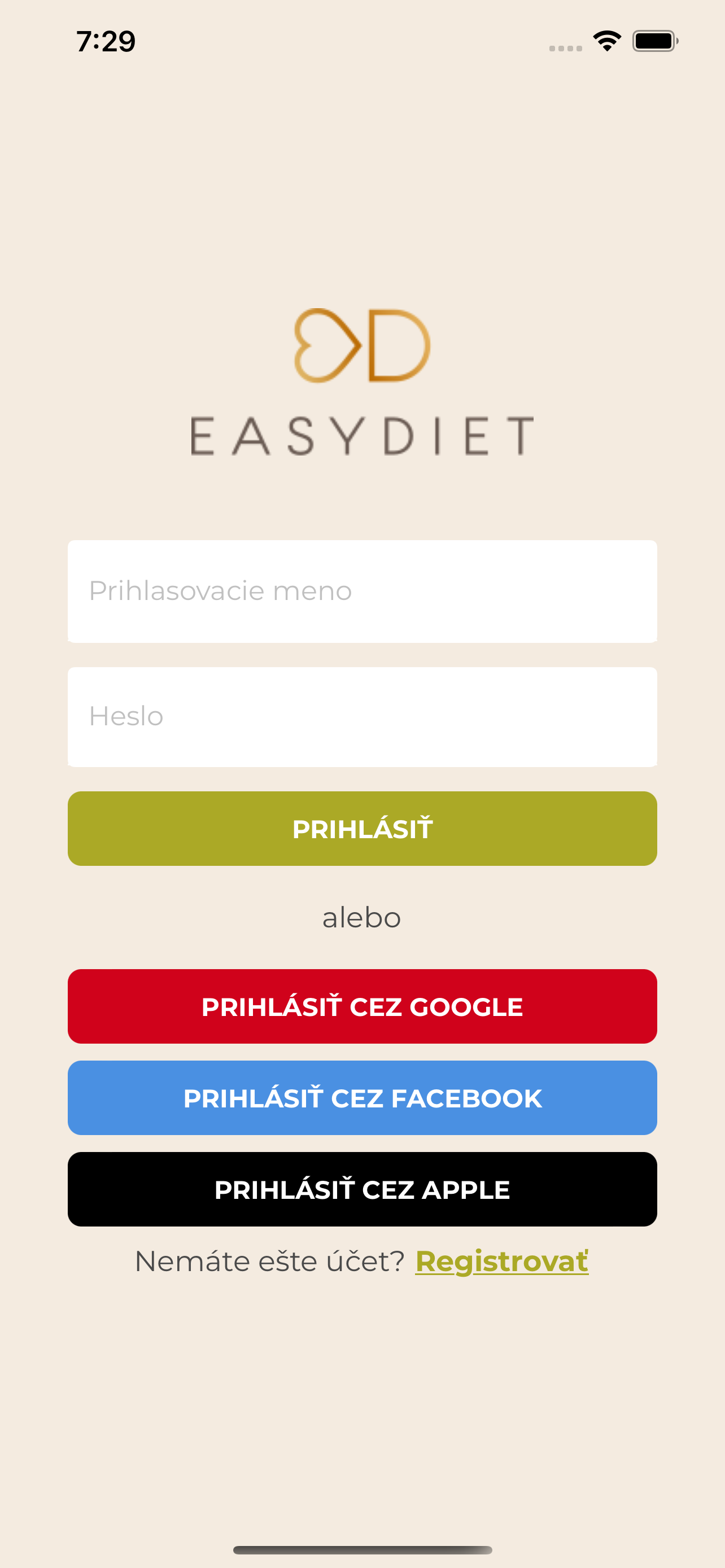
Task: Select the Heslo password field
Action: (x=361, y=716)
